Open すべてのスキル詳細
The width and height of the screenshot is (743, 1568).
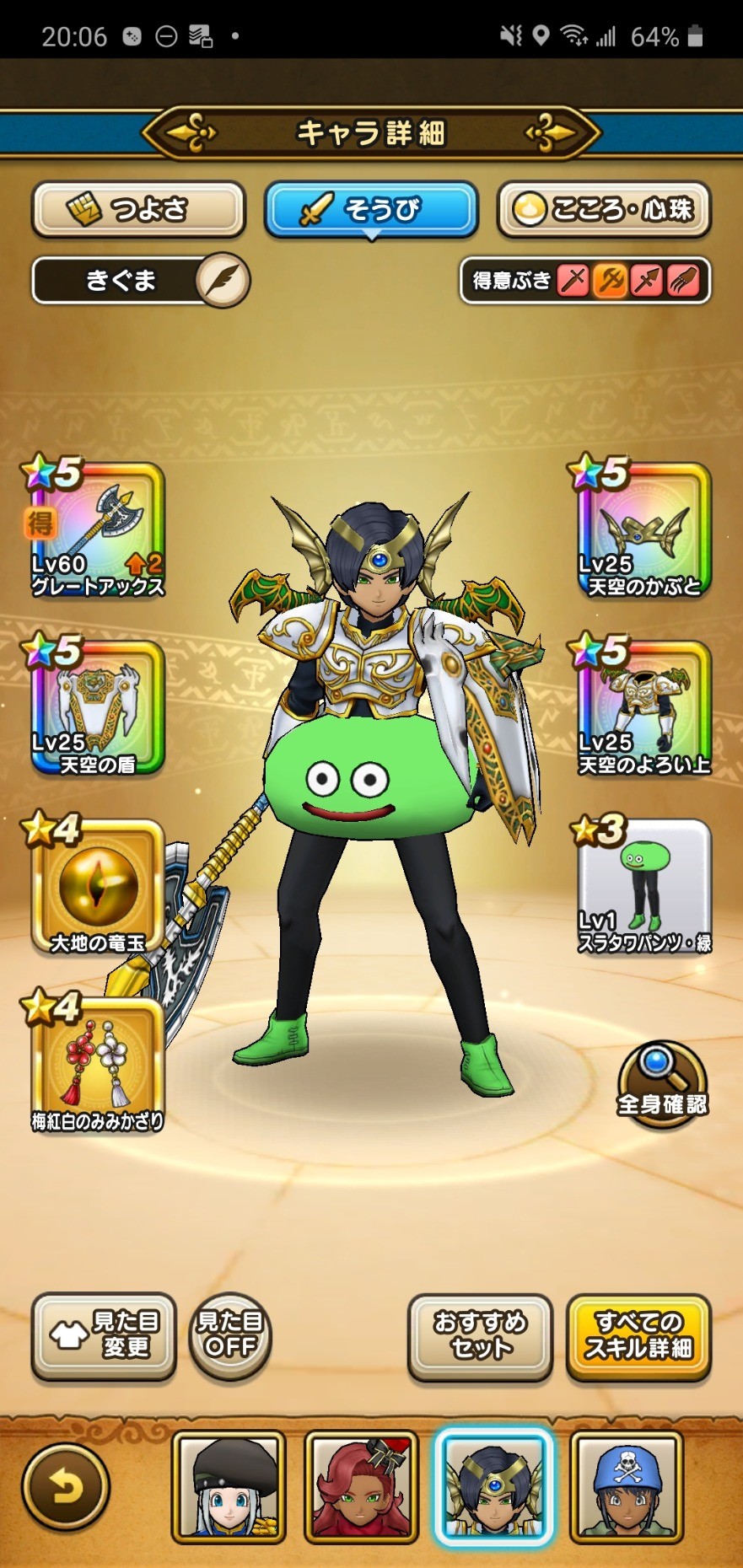(638, 1336)
